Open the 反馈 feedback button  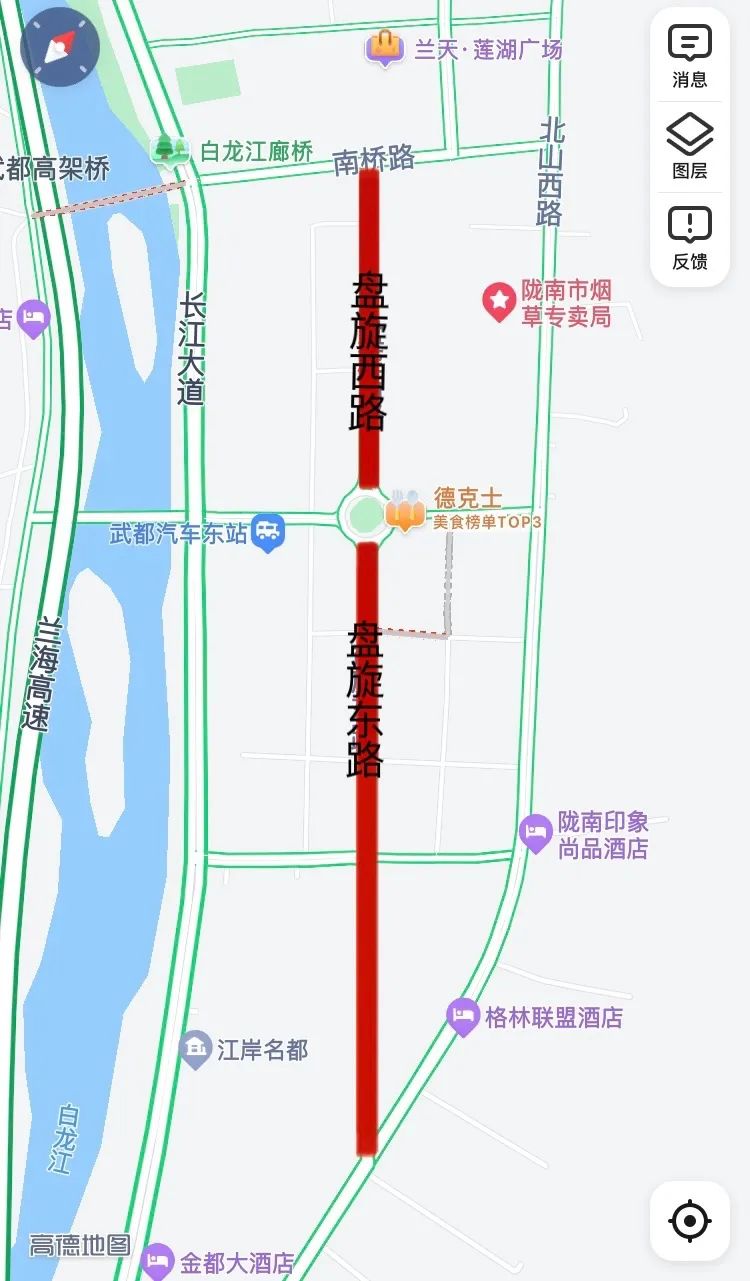coord(690,238)
